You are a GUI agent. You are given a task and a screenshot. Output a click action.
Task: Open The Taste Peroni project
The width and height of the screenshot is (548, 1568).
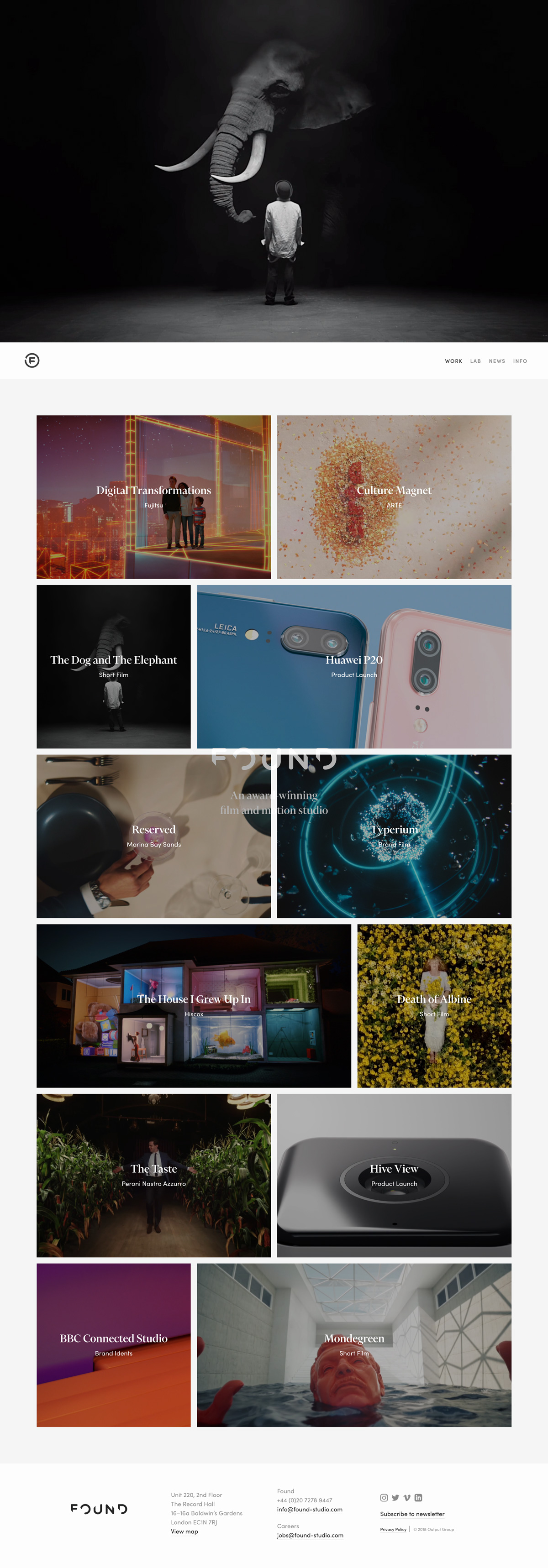click(x=153, y=1176)
